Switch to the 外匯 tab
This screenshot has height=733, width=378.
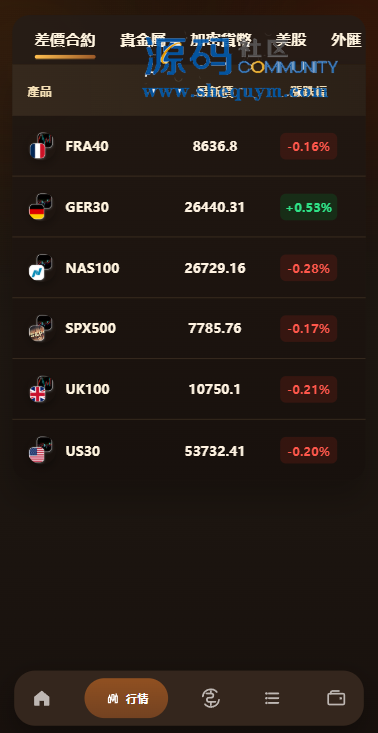pyautogui.click(x=346, y=41)
